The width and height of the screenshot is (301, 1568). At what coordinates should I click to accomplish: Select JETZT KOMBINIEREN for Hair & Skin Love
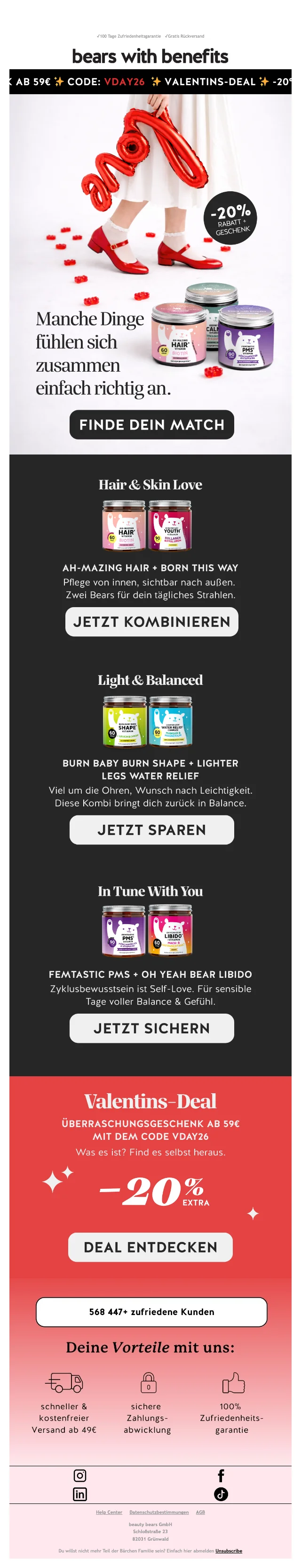pyautogui.click(x=151, y=621)
